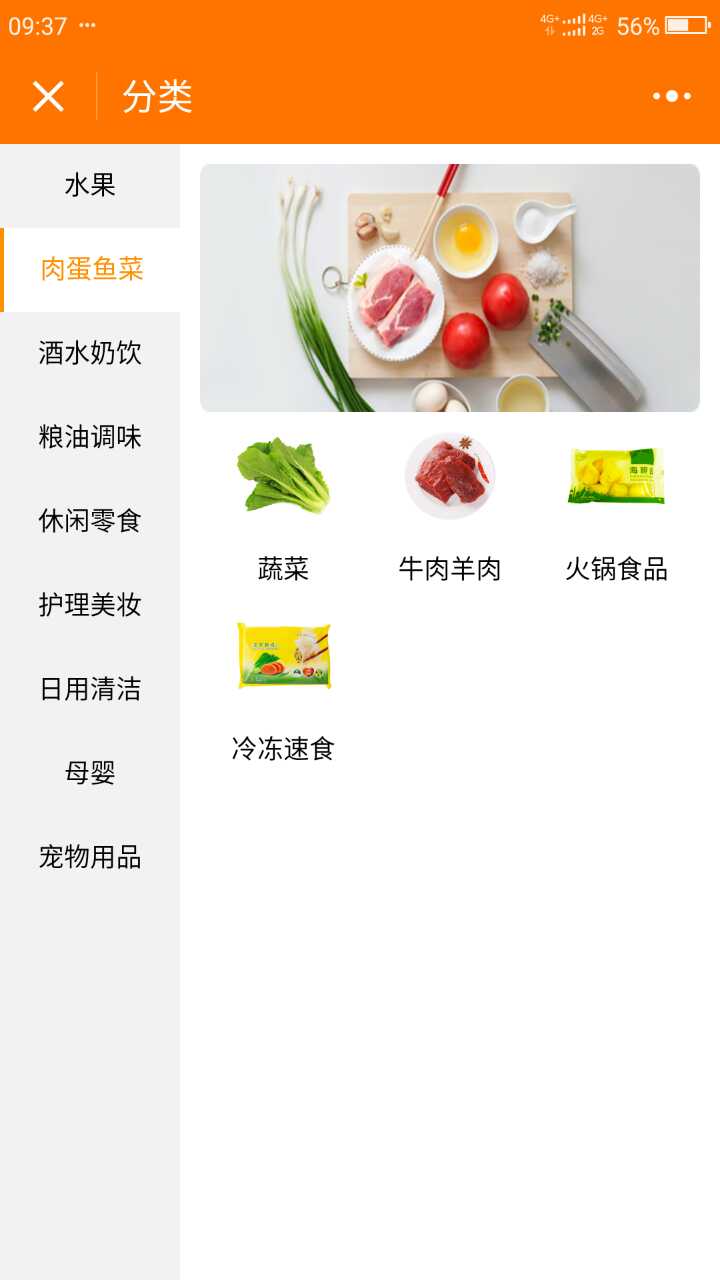Go to 休闲零食 category
Image resolution: width=720 pixels, height=1280 pixels.
point(90,521)
